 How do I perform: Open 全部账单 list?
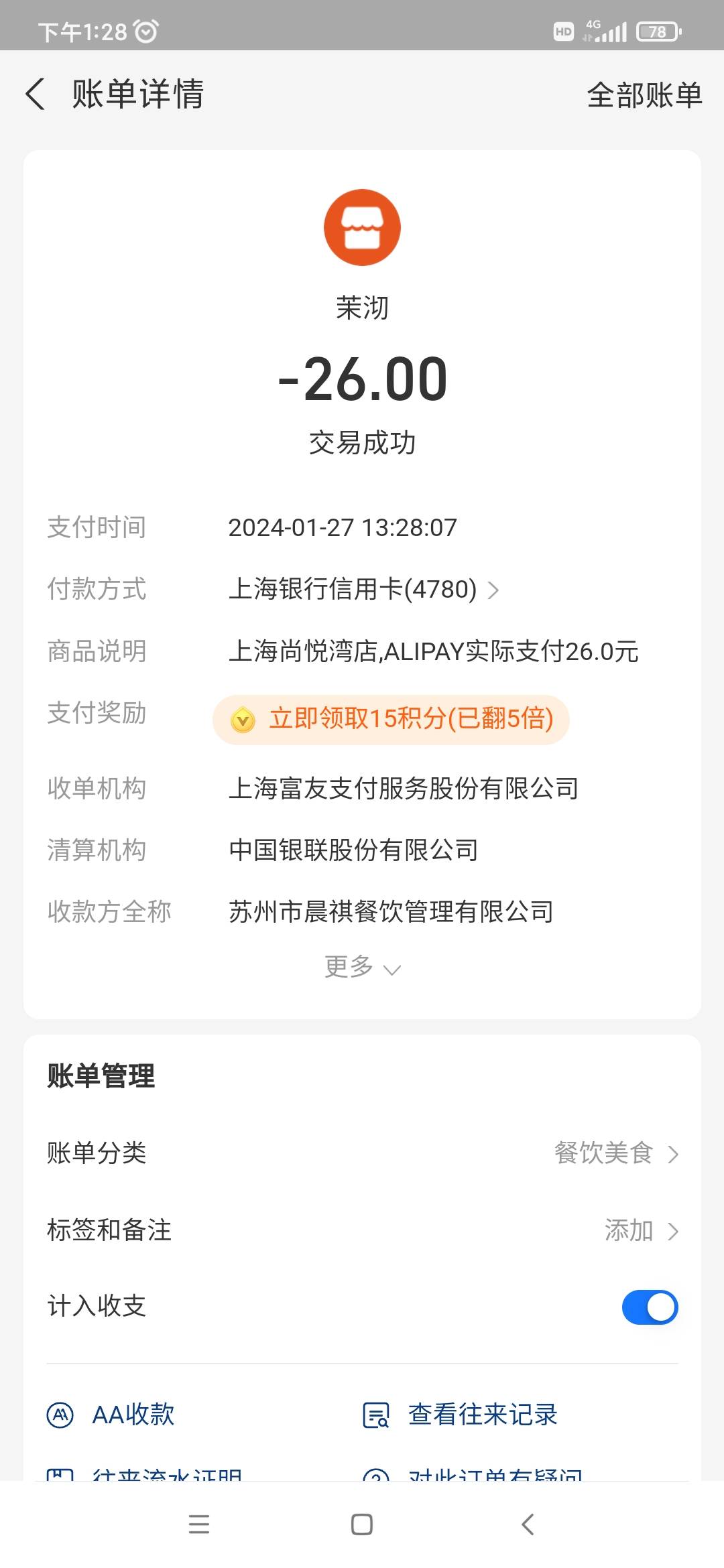644,94
